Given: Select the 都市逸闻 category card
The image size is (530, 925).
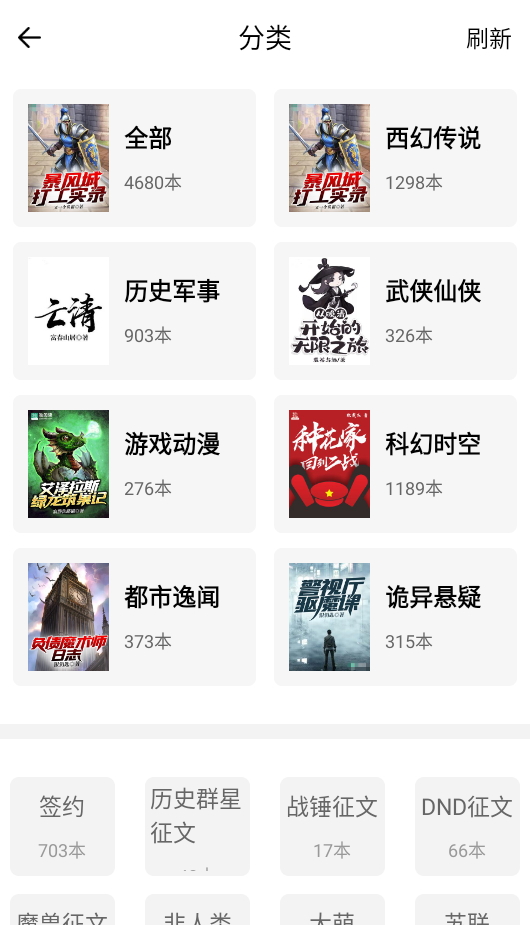Looking at the screenshot, I should (x=135, y=617).
